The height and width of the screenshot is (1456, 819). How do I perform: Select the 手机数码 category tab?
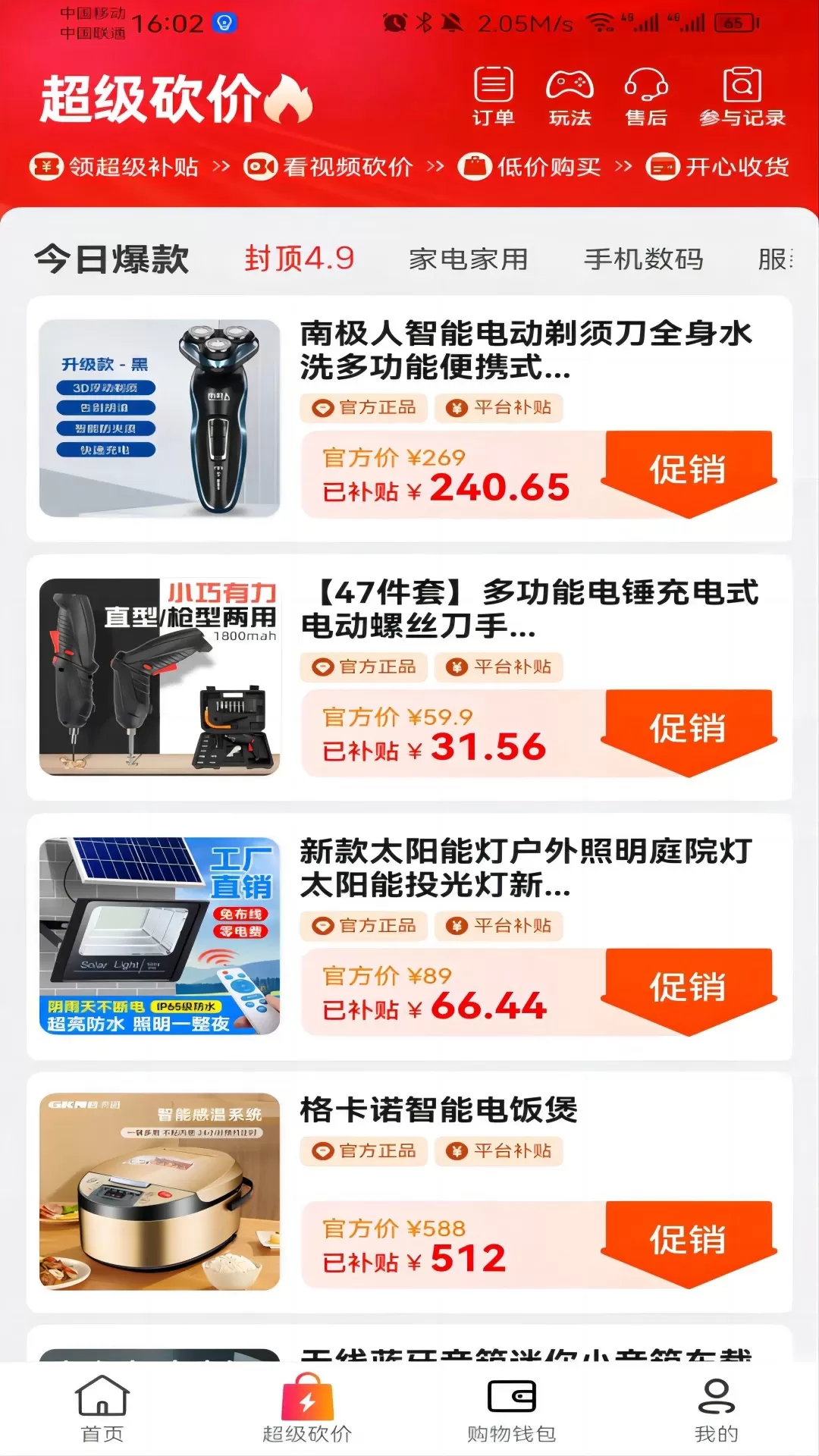tap(644, 259)
